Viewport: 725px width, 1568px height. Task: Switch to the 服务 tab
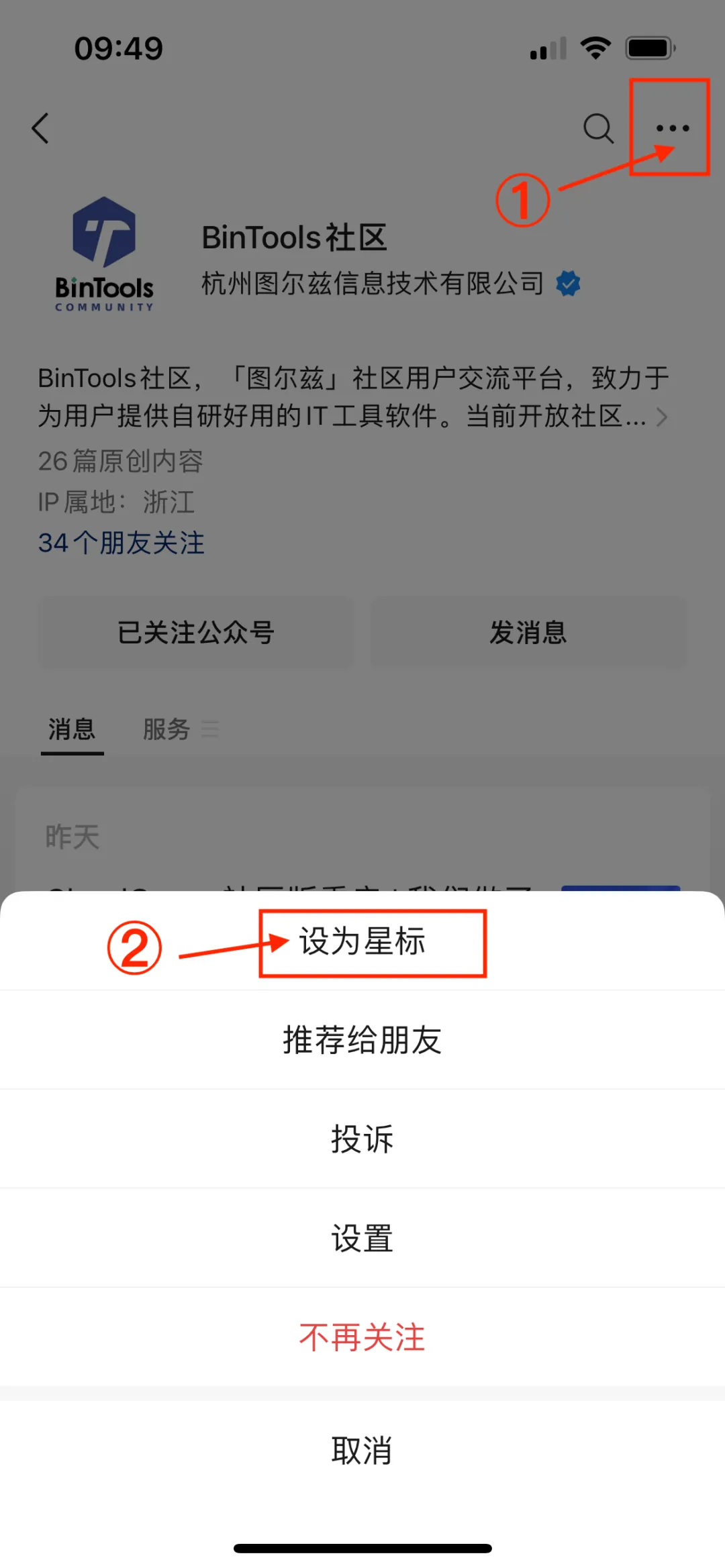coord(166,730)
